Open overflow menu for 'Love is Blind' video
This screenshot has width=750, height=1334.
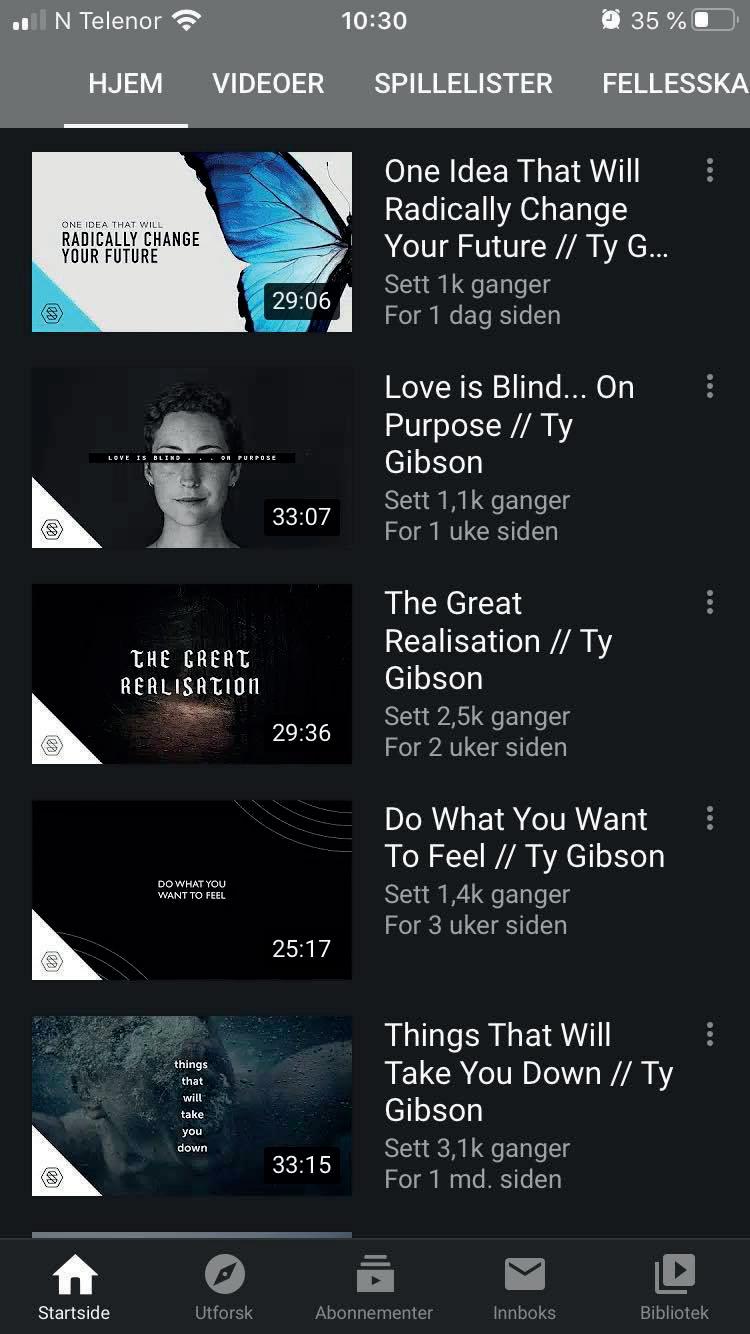[710, 386]
